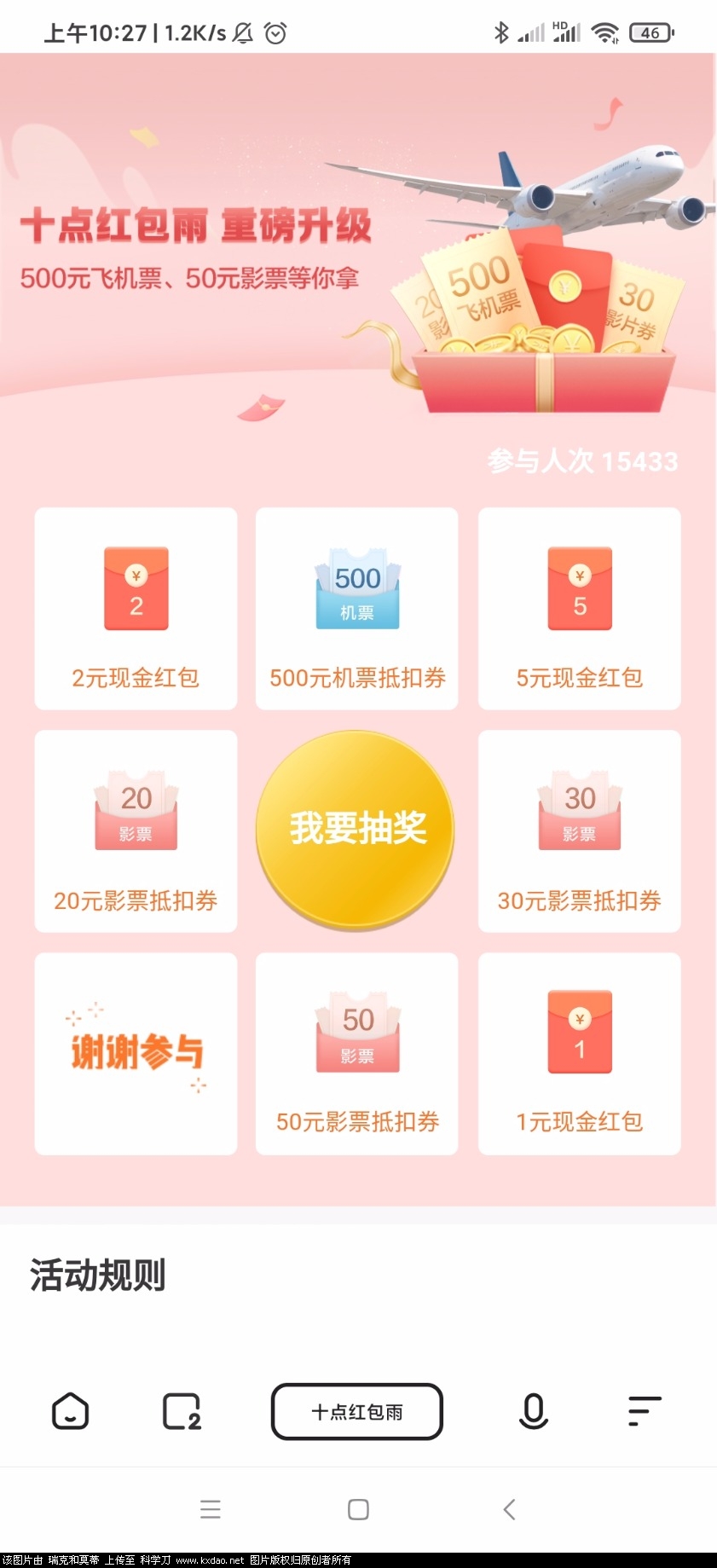The image size is (717, 1568).
Task: Open recent apps from the navigation bar
Action: (211, 1509)
